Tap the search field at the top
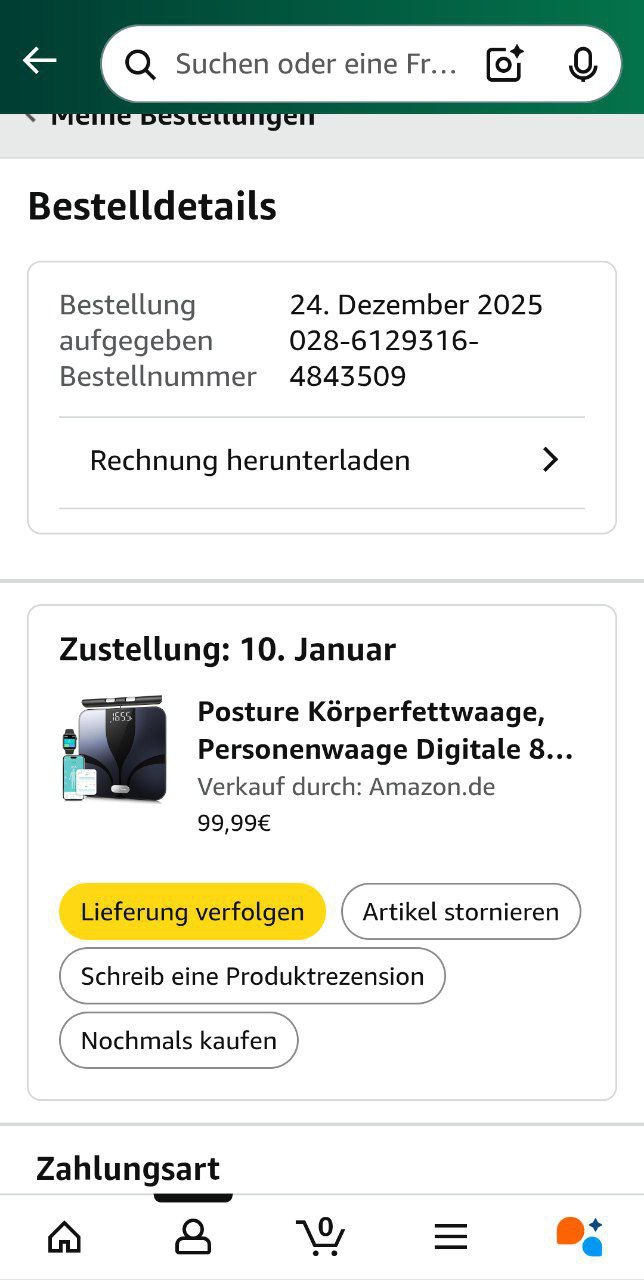Viewport: 644px width, 1280px height. [x=310, y=64]
